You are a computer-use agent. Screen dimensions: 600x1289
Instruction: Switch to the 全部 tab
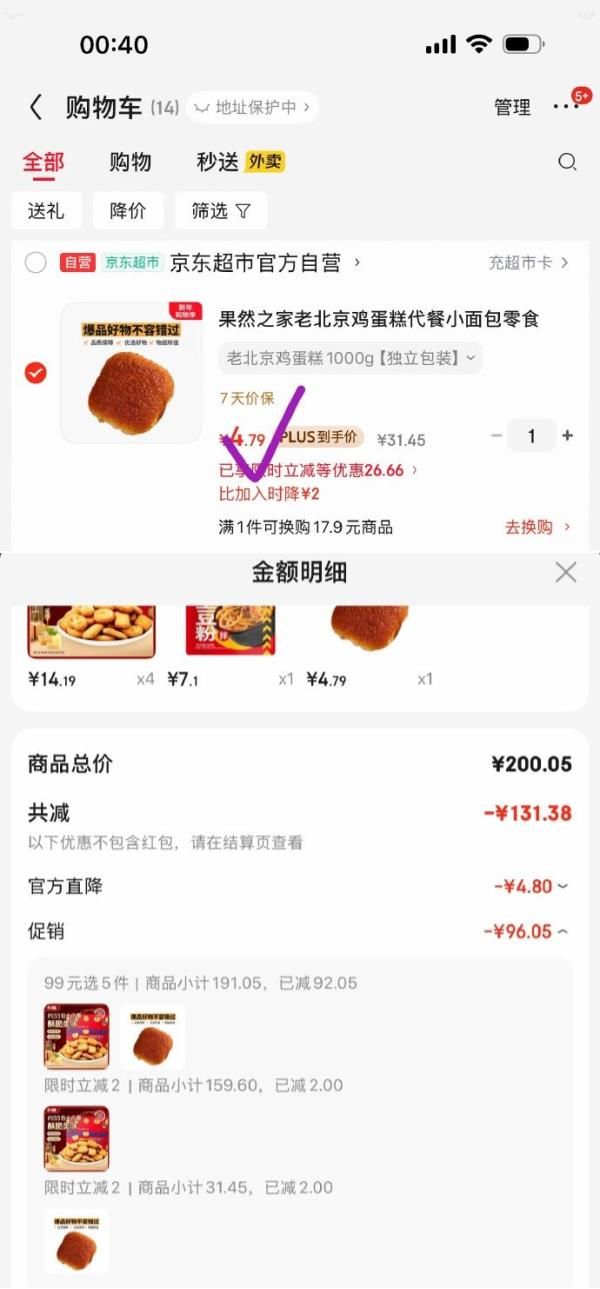(x=43, y=162)
